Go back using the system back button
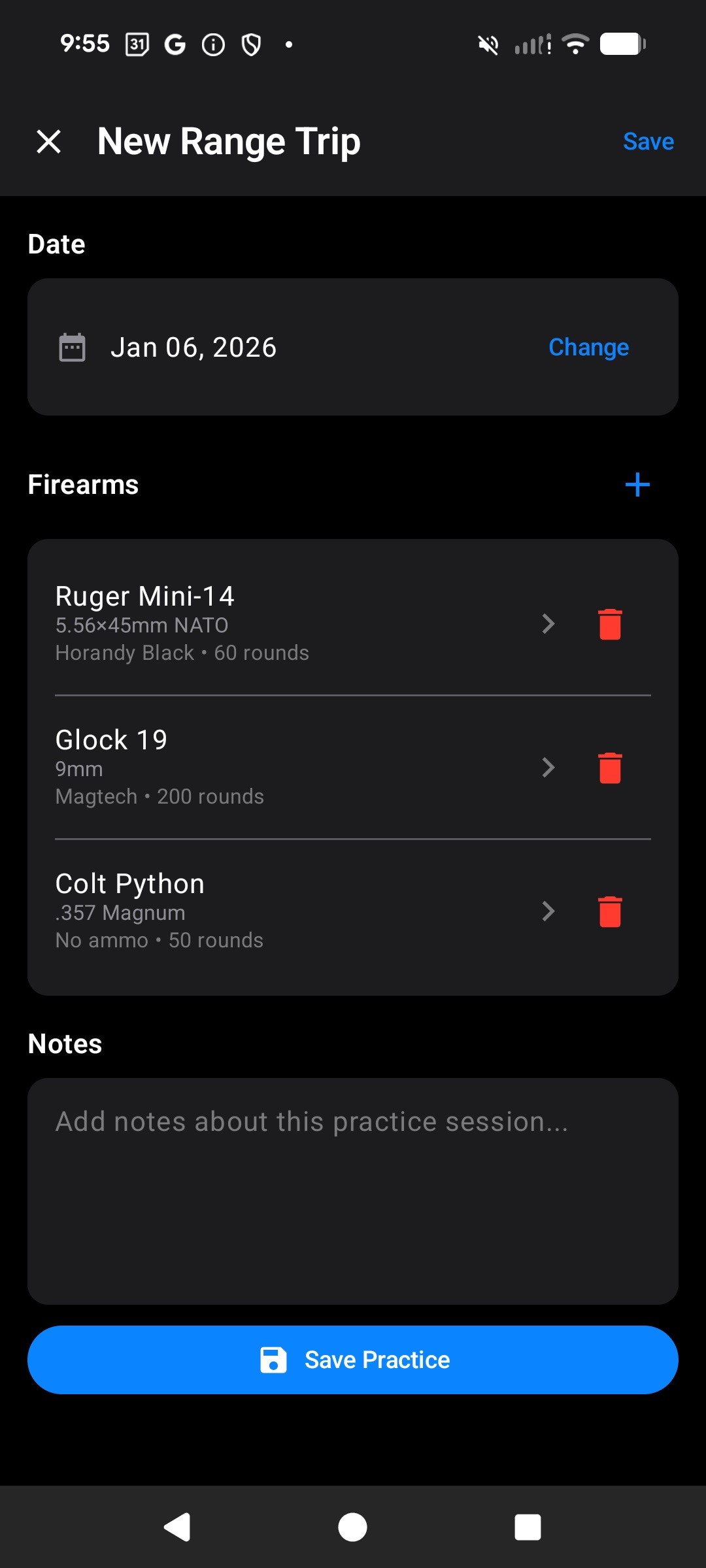 click(x=176, y=1527)
